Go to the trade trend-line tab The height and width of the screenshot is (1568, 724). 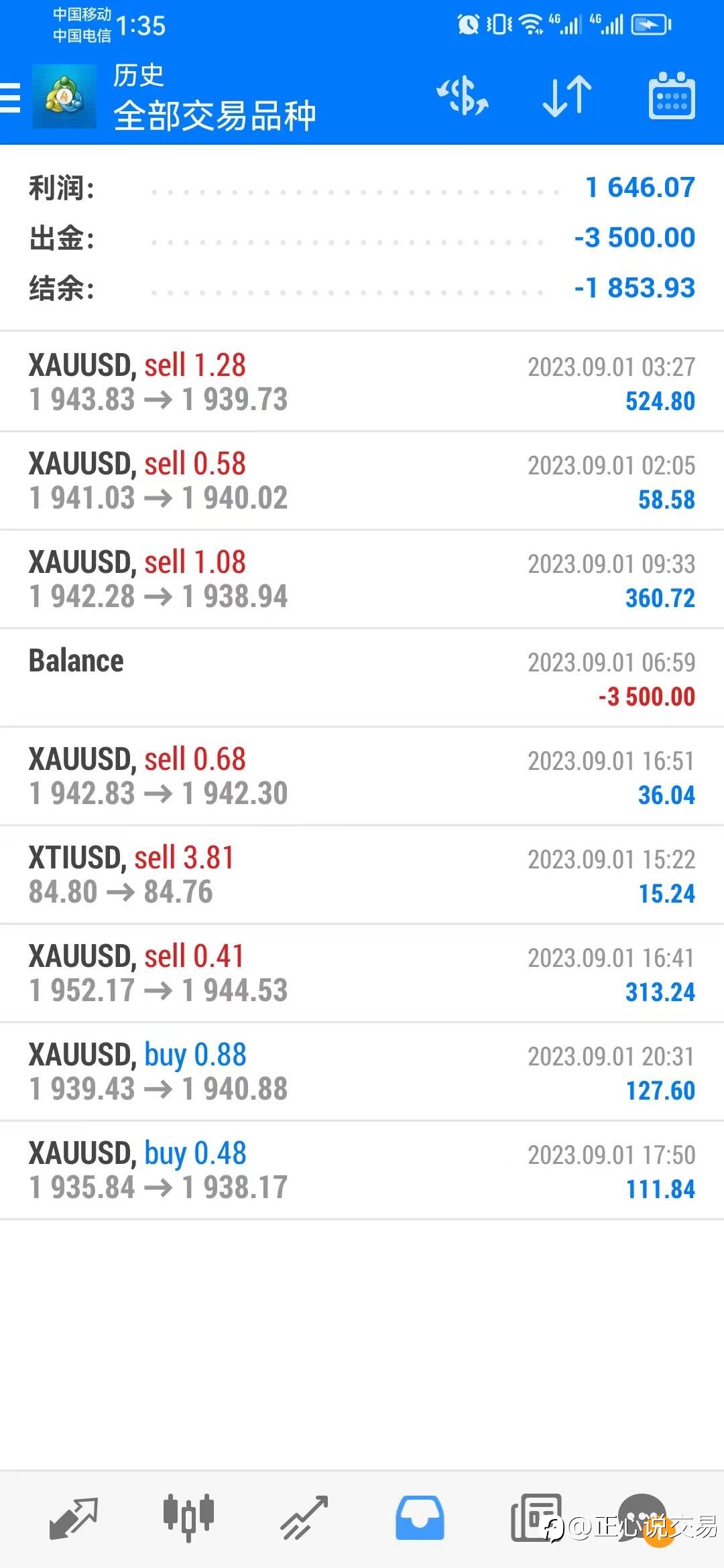[304, 1518]
